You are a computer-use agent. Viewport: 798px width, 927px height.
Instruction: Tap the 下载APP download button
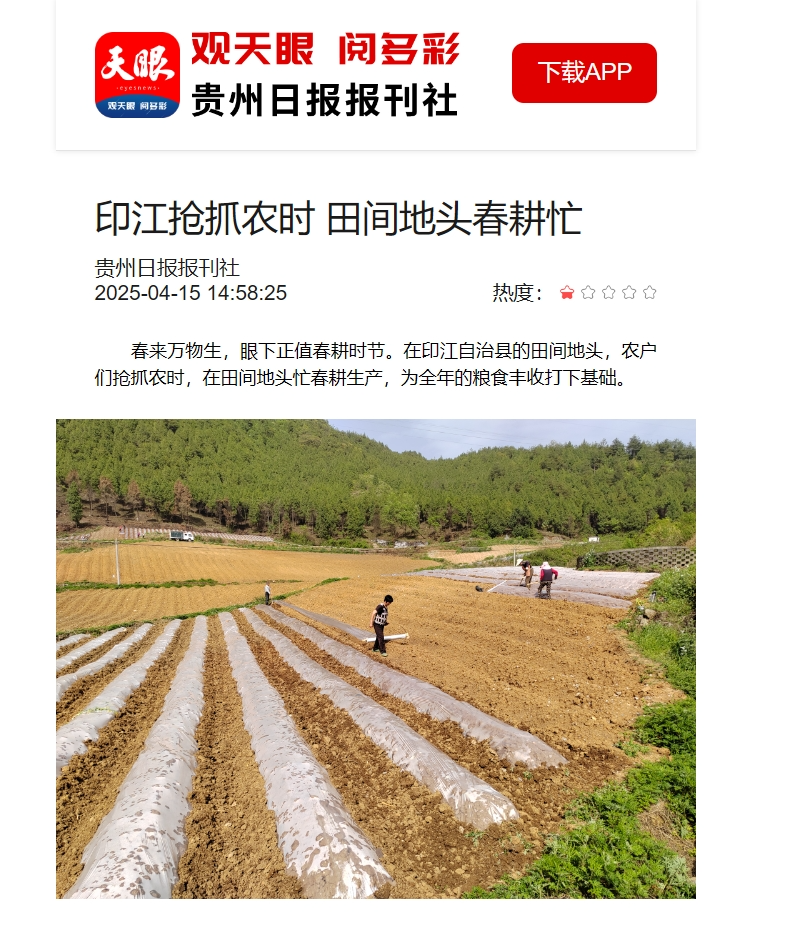point(584,73)
